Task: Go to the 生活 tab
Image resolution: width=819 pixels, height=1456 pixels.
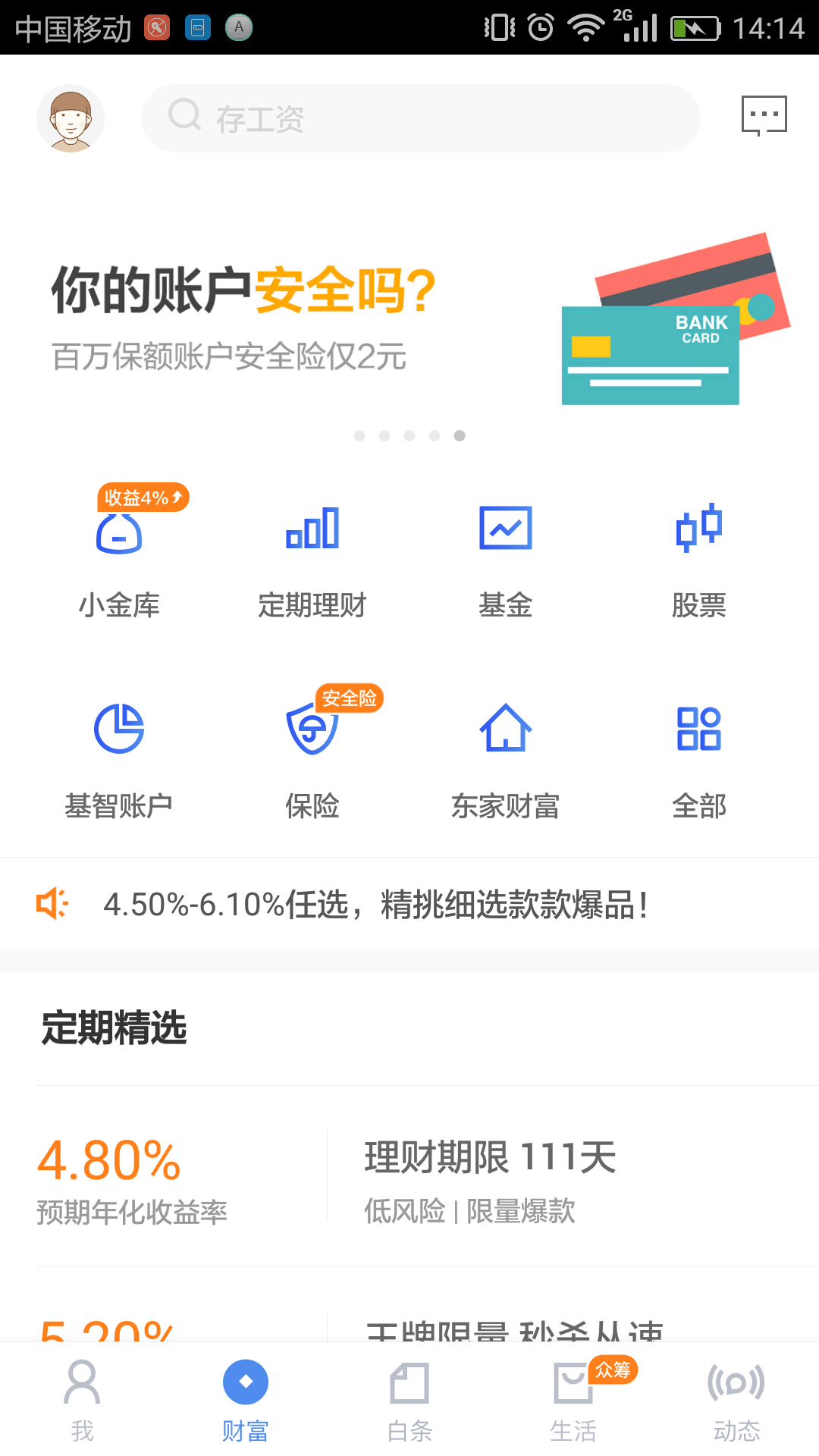Action: coord(573,1401)
